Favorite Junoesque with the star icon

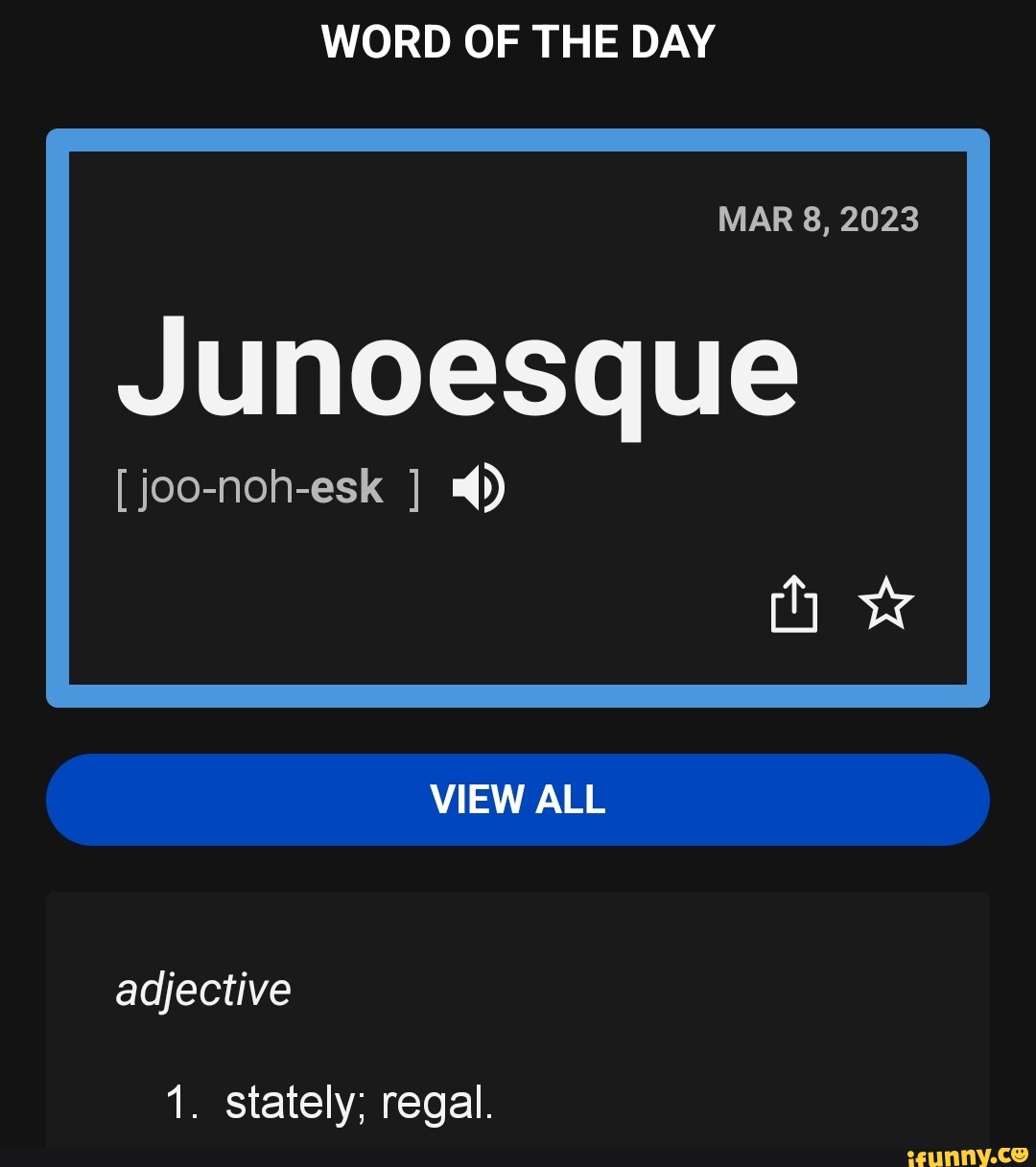(x=883, y=604)
